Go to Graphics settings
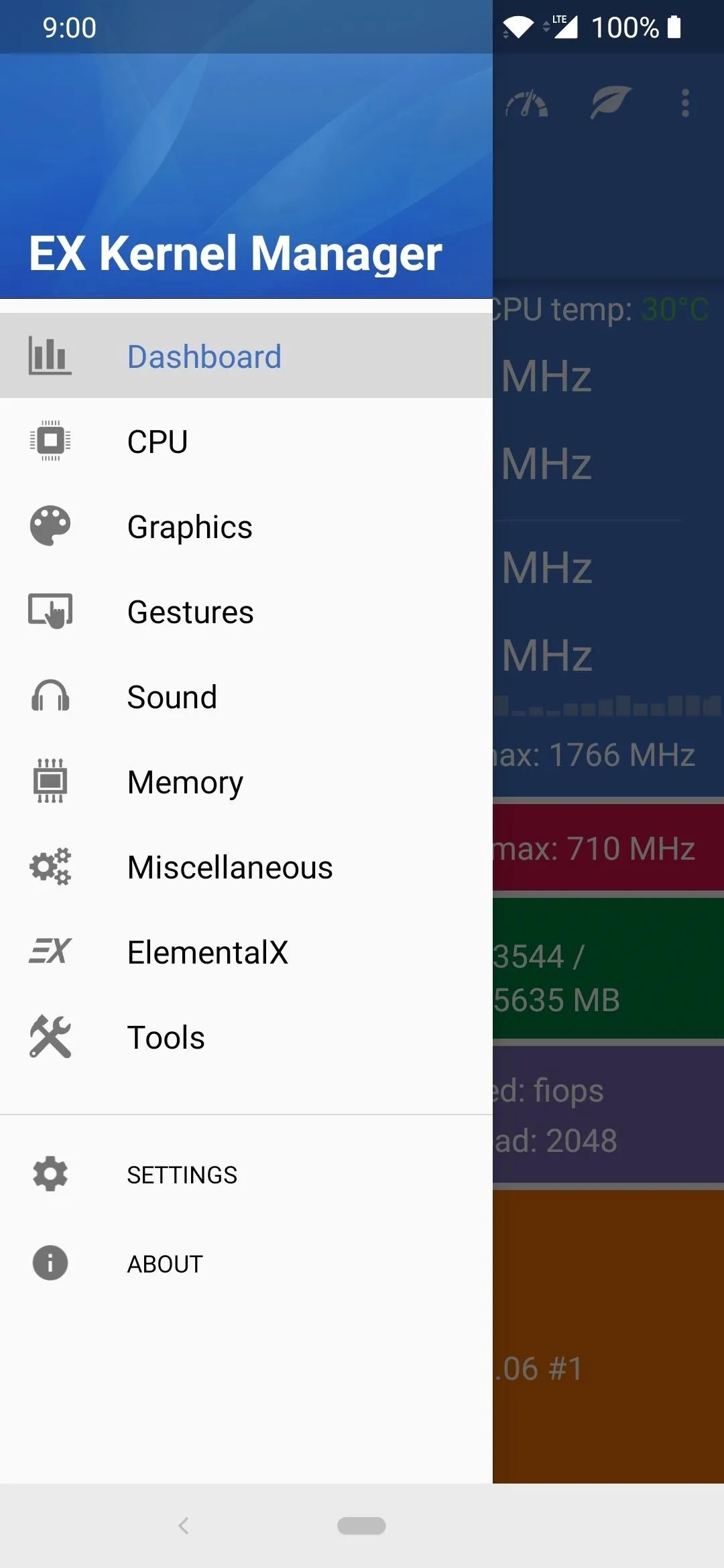 [x=246, y=526]
